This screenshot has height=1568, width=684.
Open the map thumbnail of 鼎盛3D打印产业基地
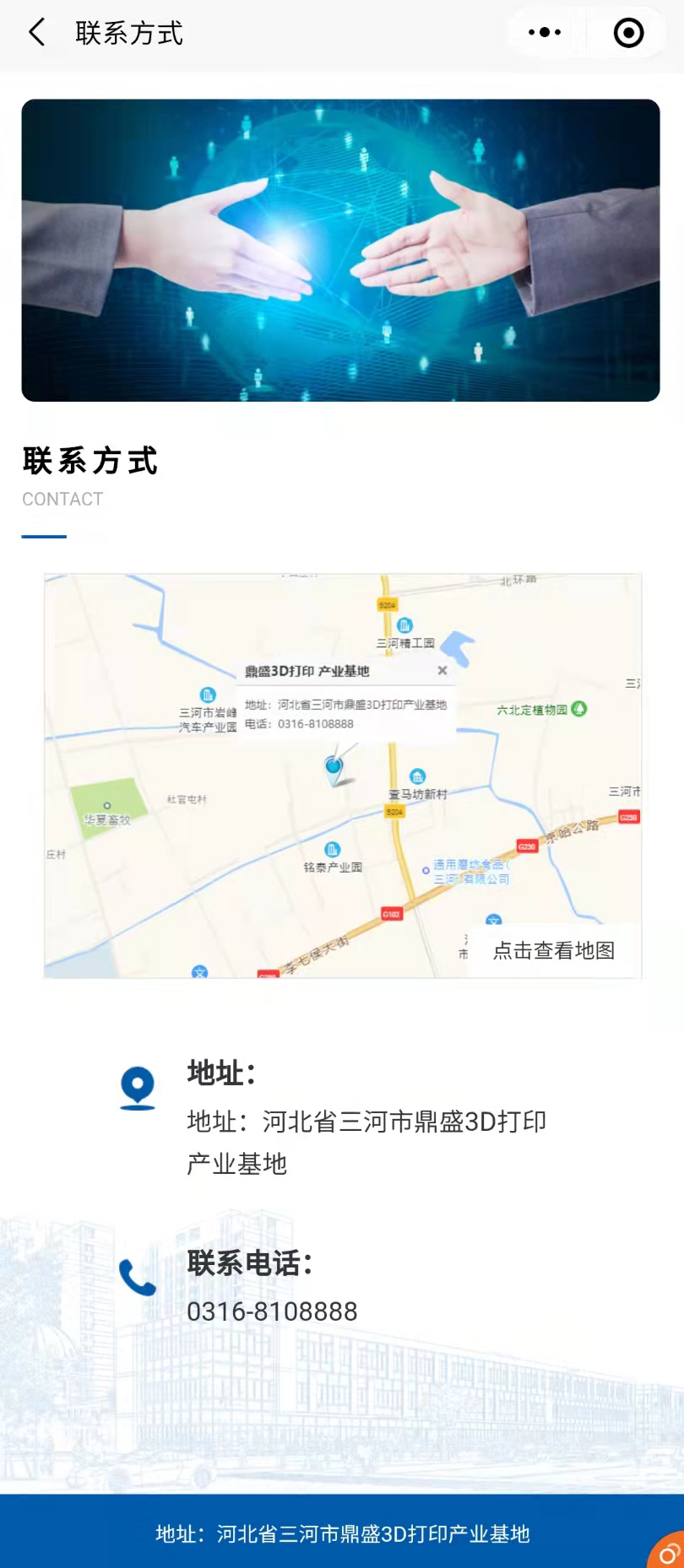[343, 776]
